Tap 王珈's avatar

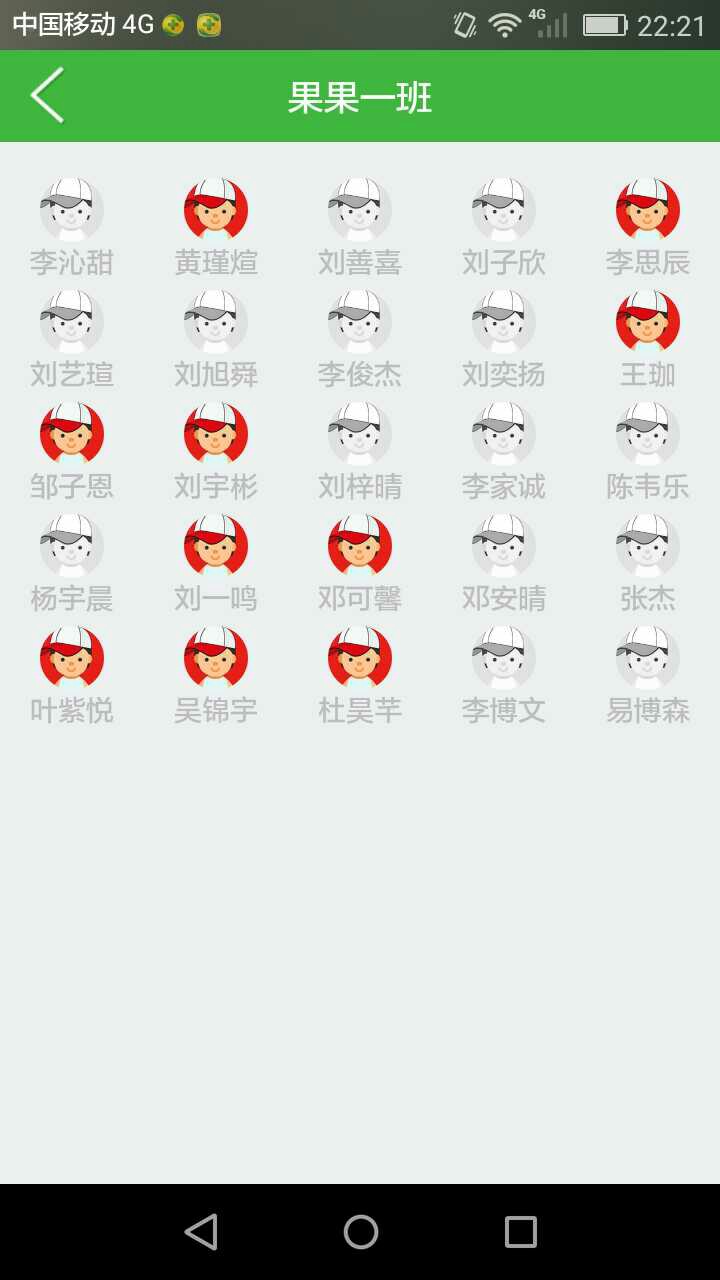click(648, 322)
